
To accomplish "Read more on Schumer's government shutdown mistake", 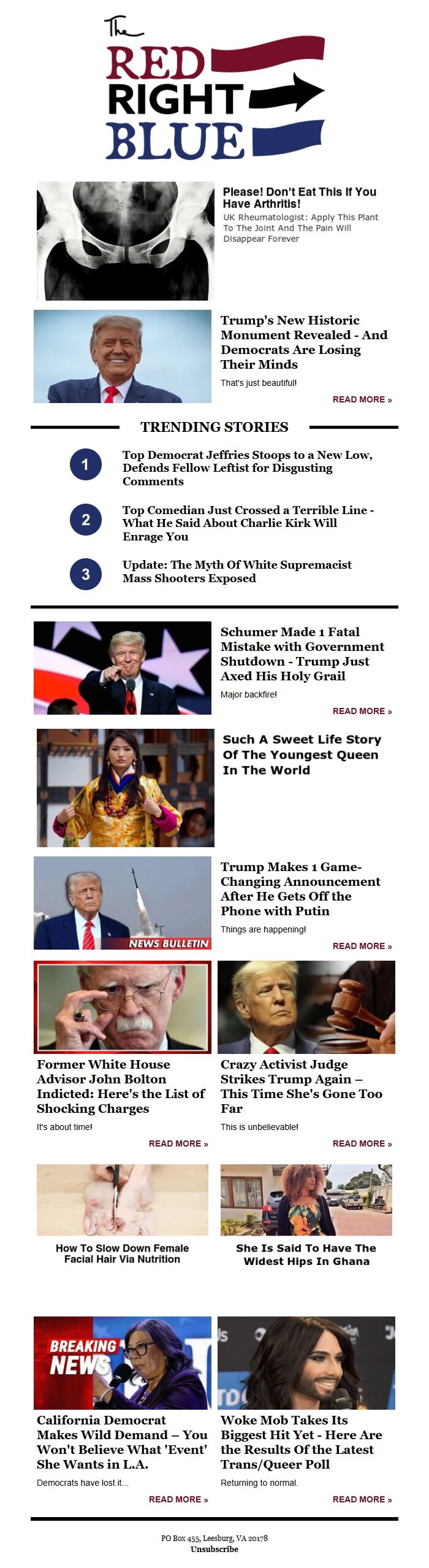I will [362, 711].
